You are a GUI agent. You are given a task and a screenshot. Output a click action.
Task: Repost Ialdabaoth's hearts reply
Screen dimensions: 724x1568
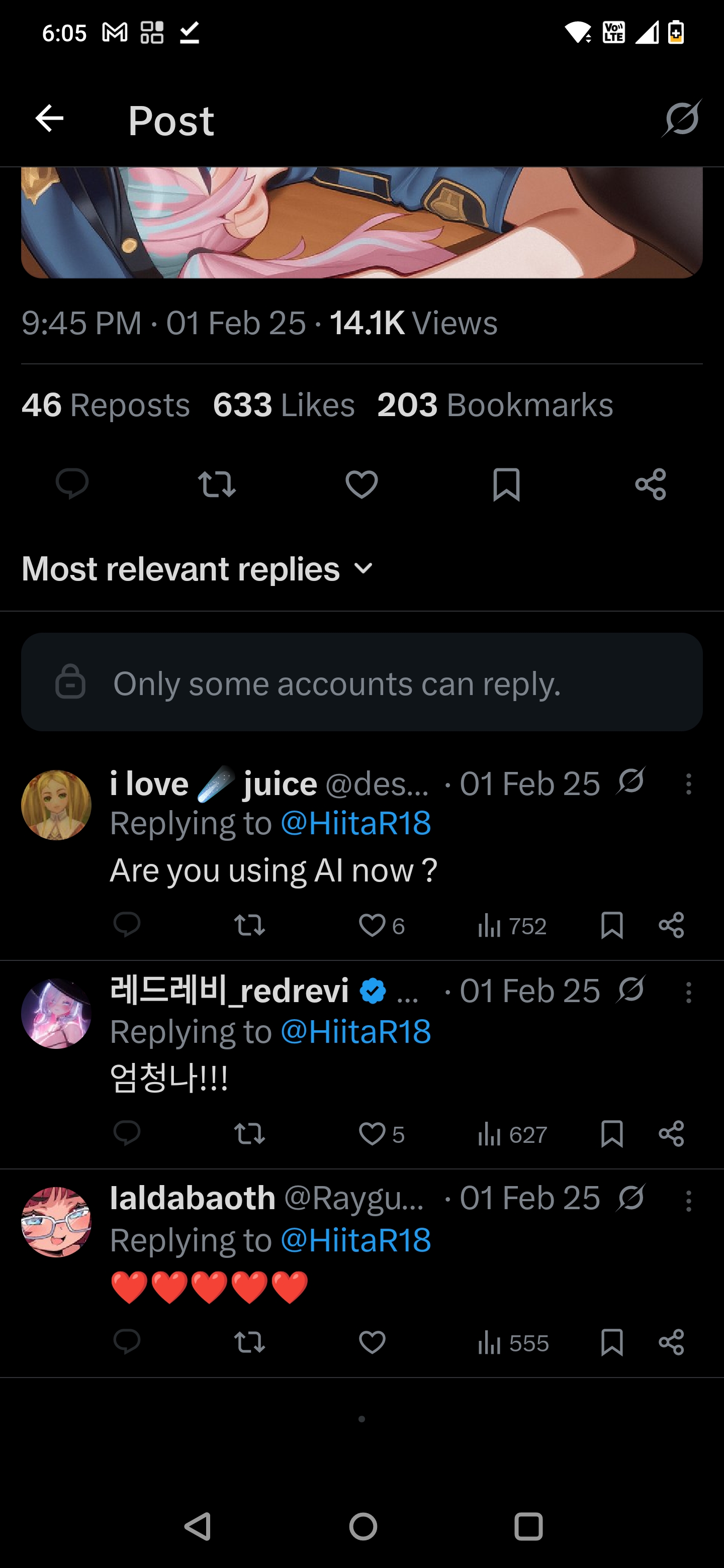click(250, 1342)
